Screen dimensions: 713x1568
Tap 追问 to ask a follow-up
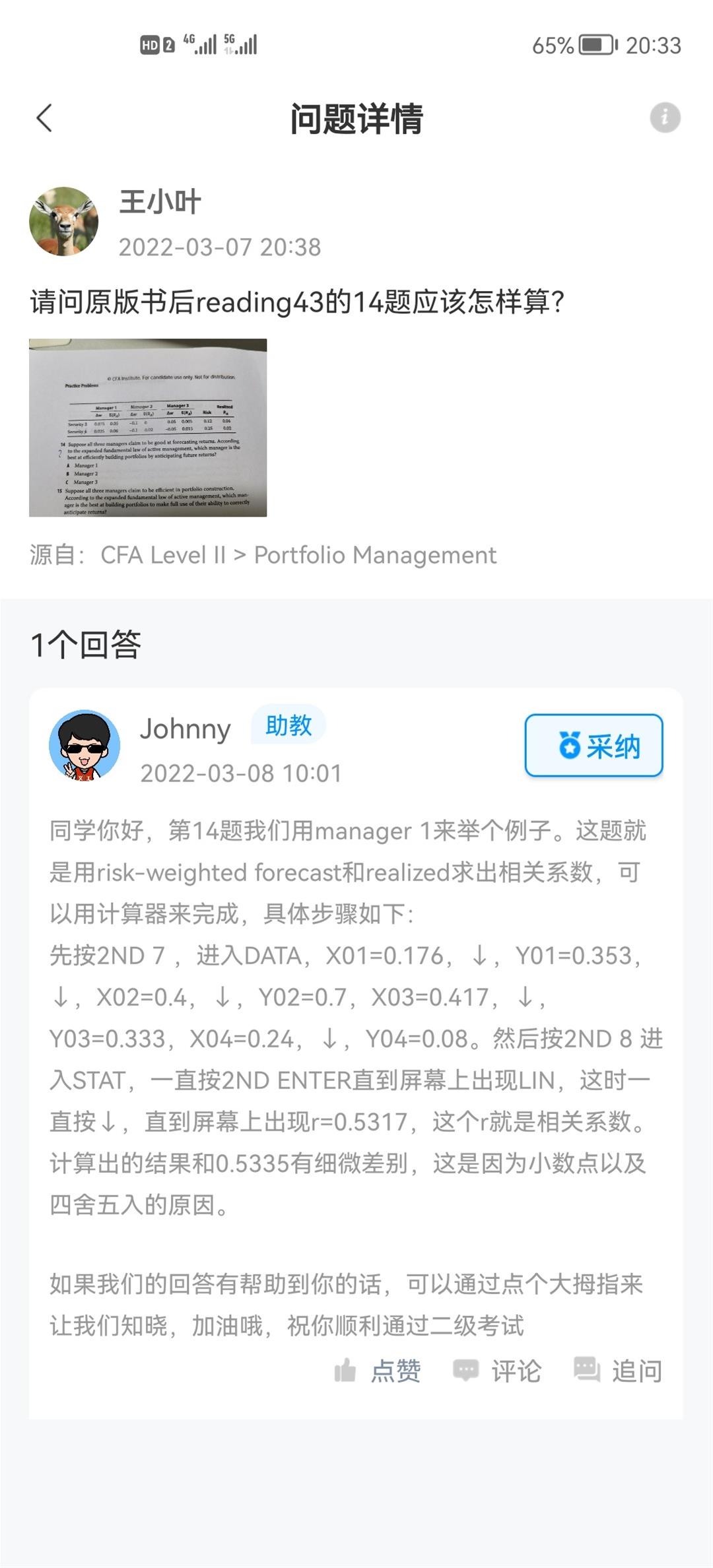click(x=618, y=1371)
